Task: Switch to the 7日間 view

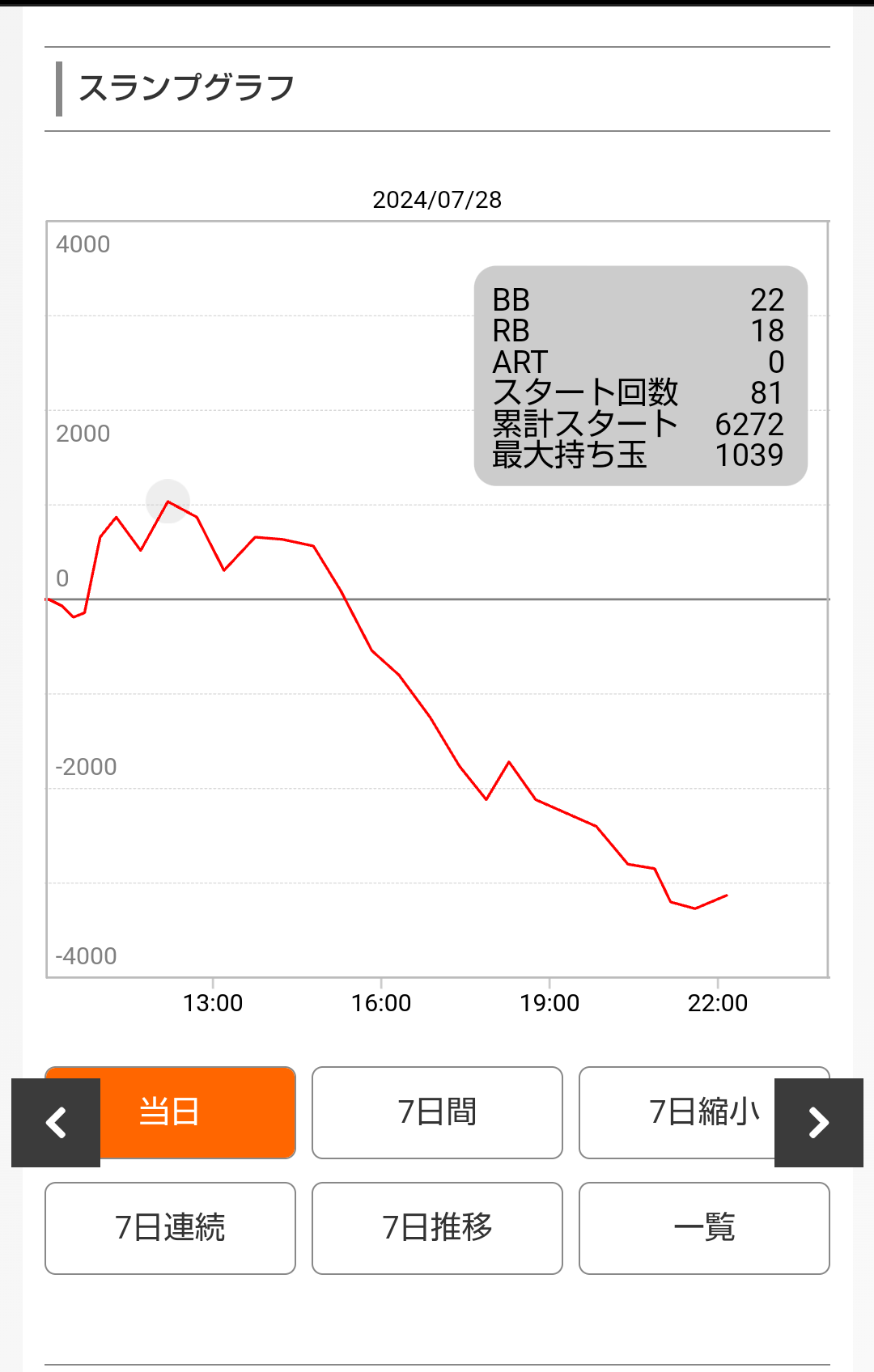Action: 437,1112
